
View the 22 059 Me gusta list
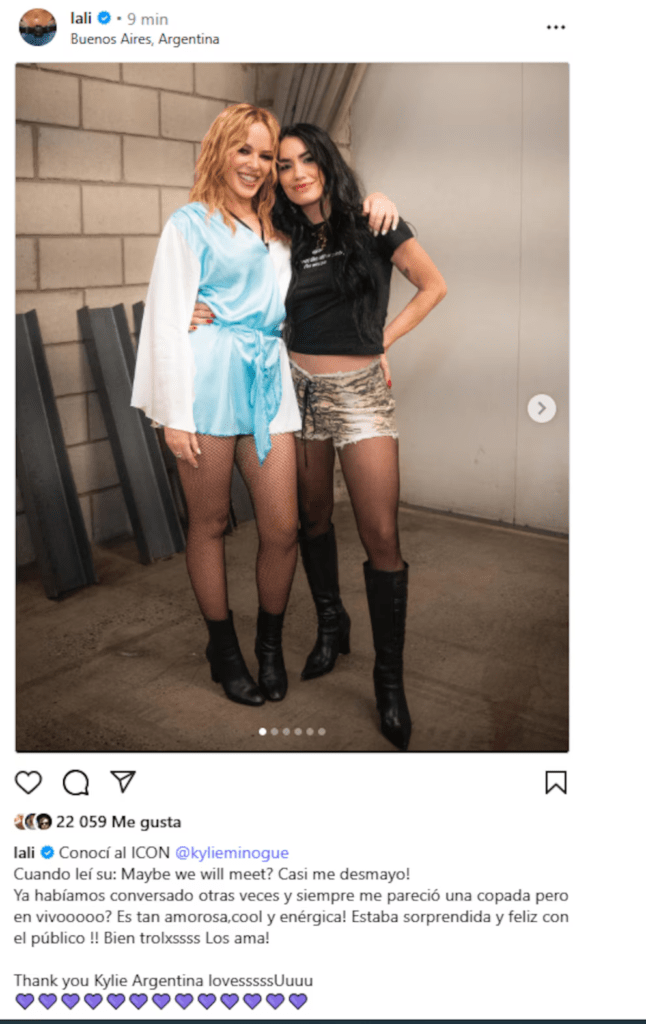(119, 822)
